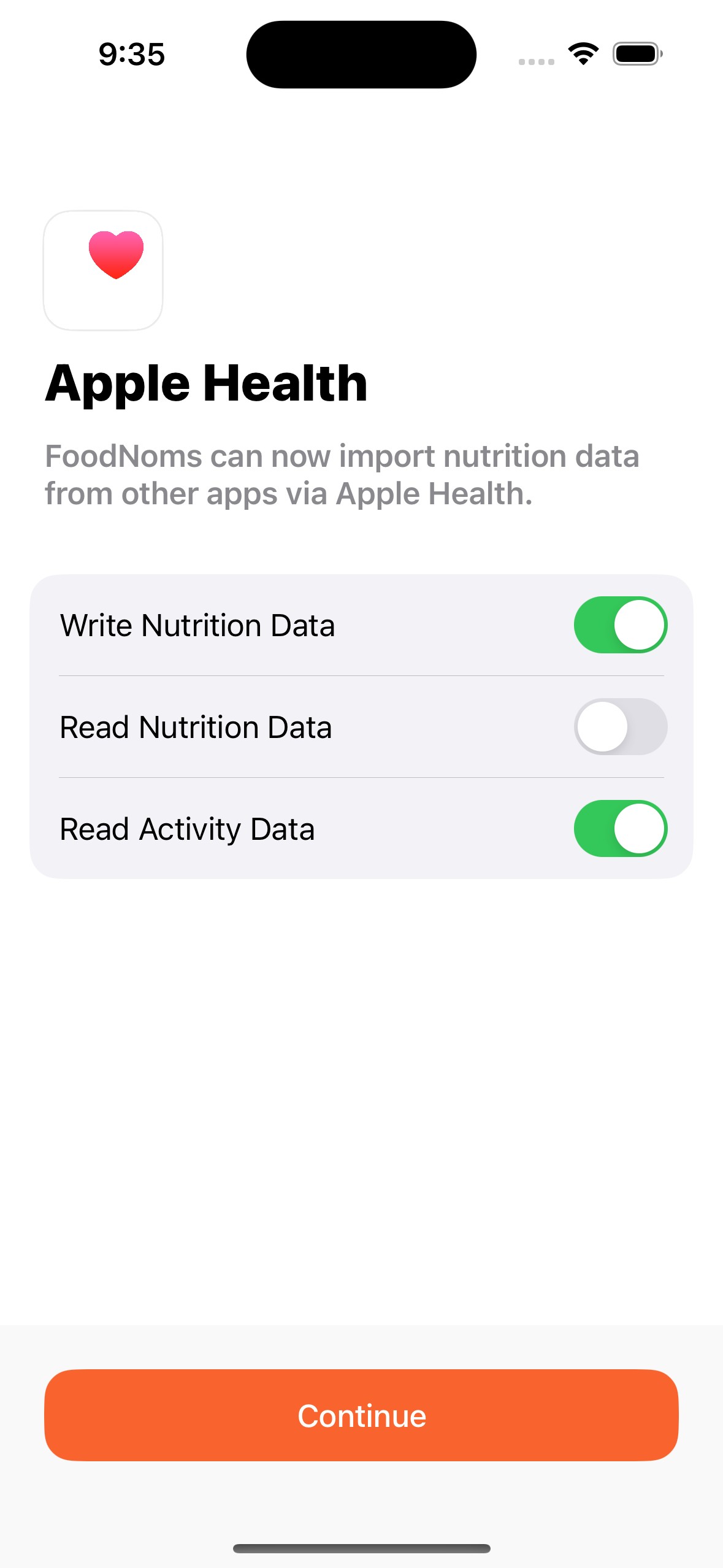
Task: Disable the Read Activity Data toggle
Action: click(x=620, y=829)
